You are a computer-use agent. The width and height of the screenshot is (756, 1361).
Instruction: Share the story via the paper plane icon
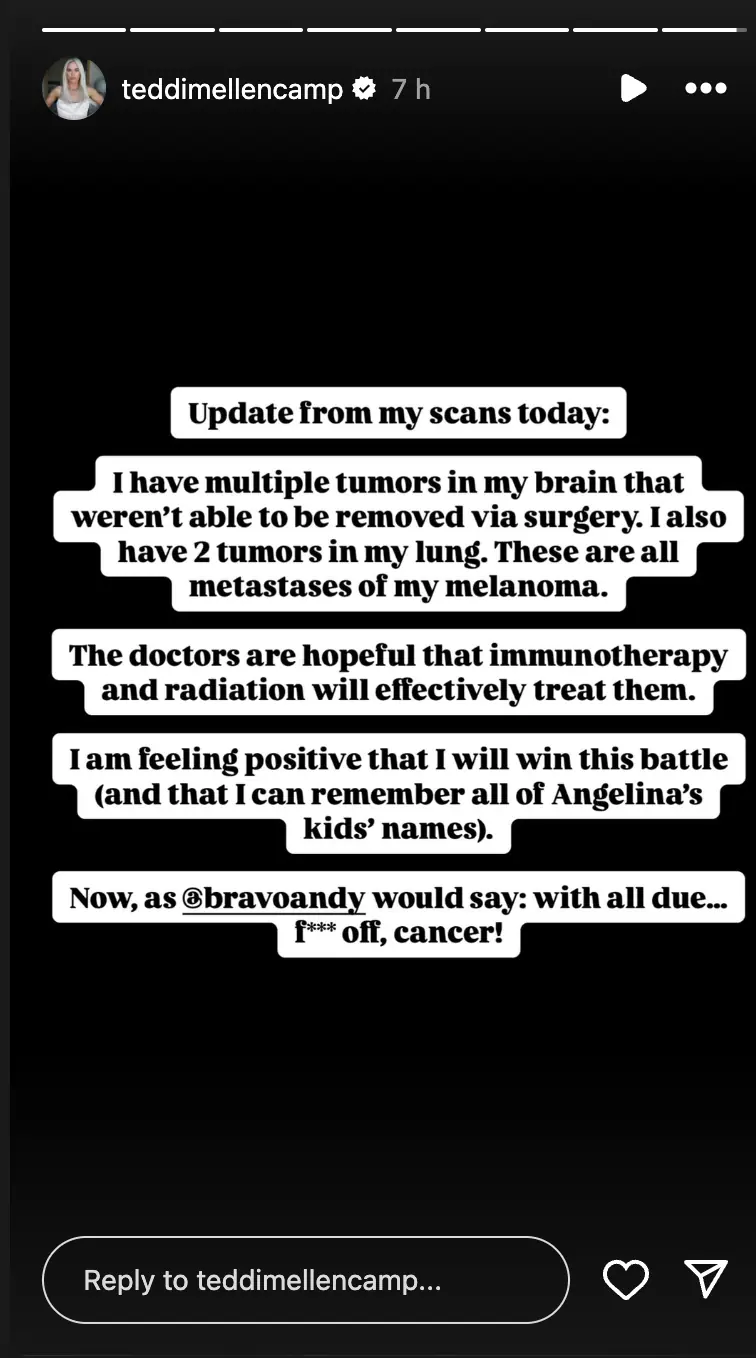[706, 1278]
